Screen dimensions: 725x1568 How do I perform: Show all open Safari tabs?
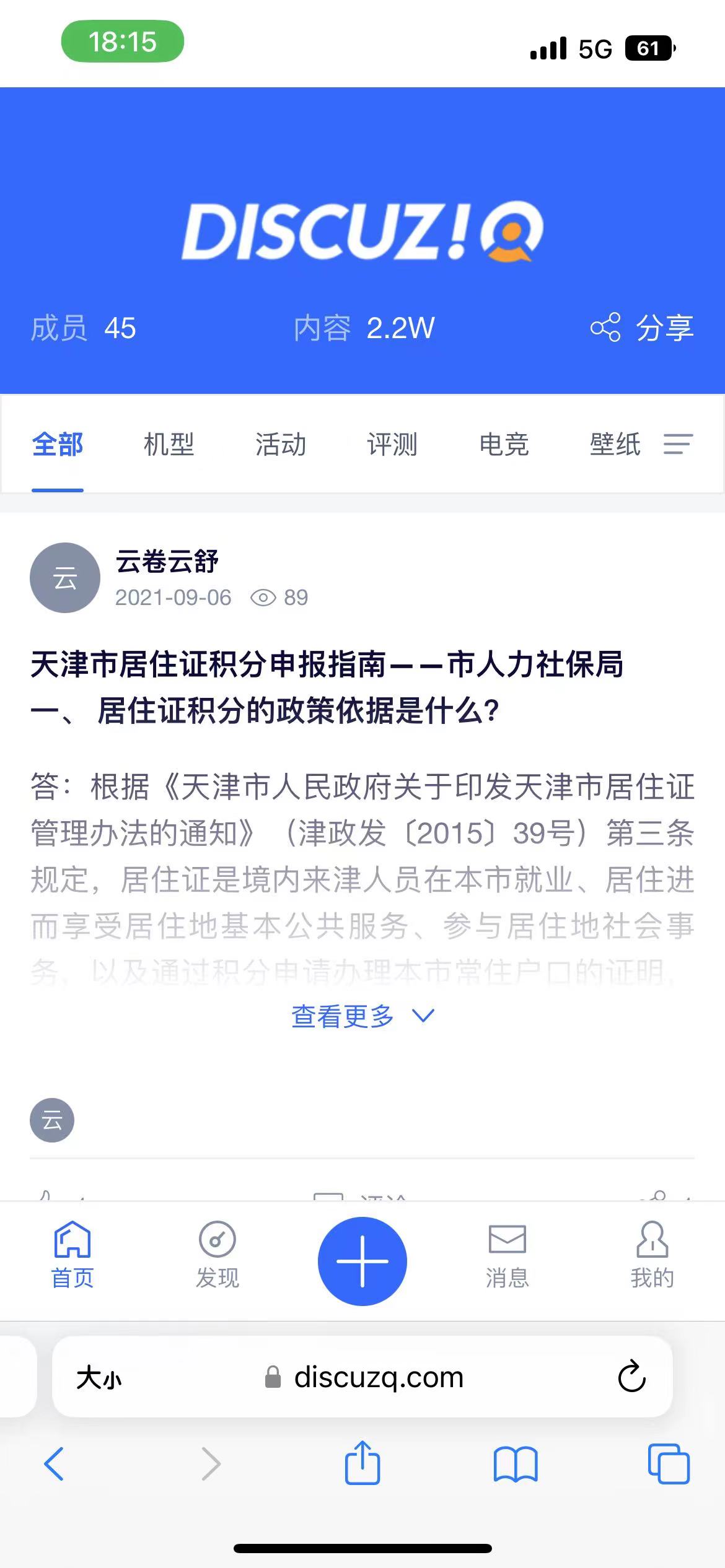[669, 1465]
